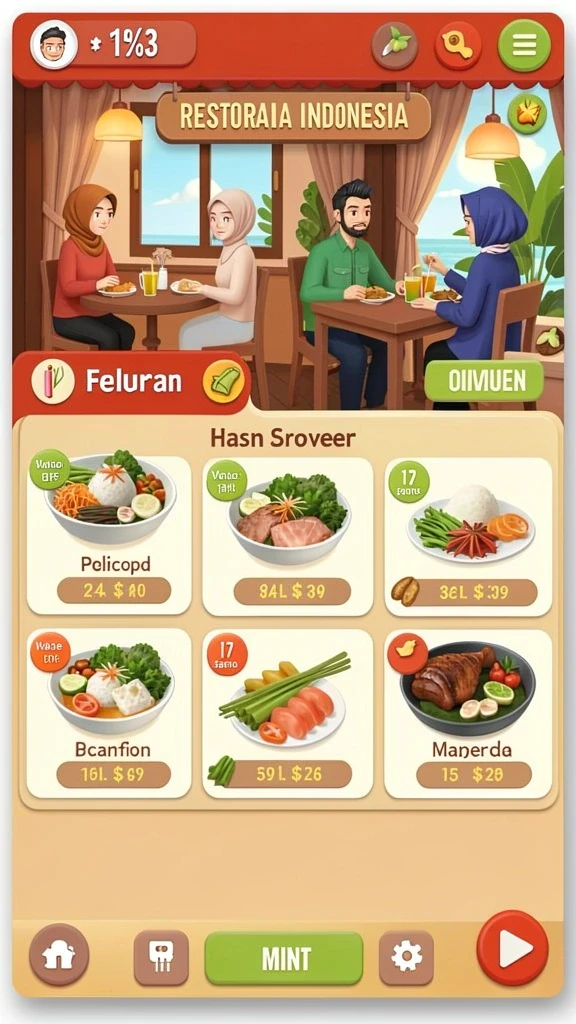Choose the rice dish priced 36L $39

(468, 536)
